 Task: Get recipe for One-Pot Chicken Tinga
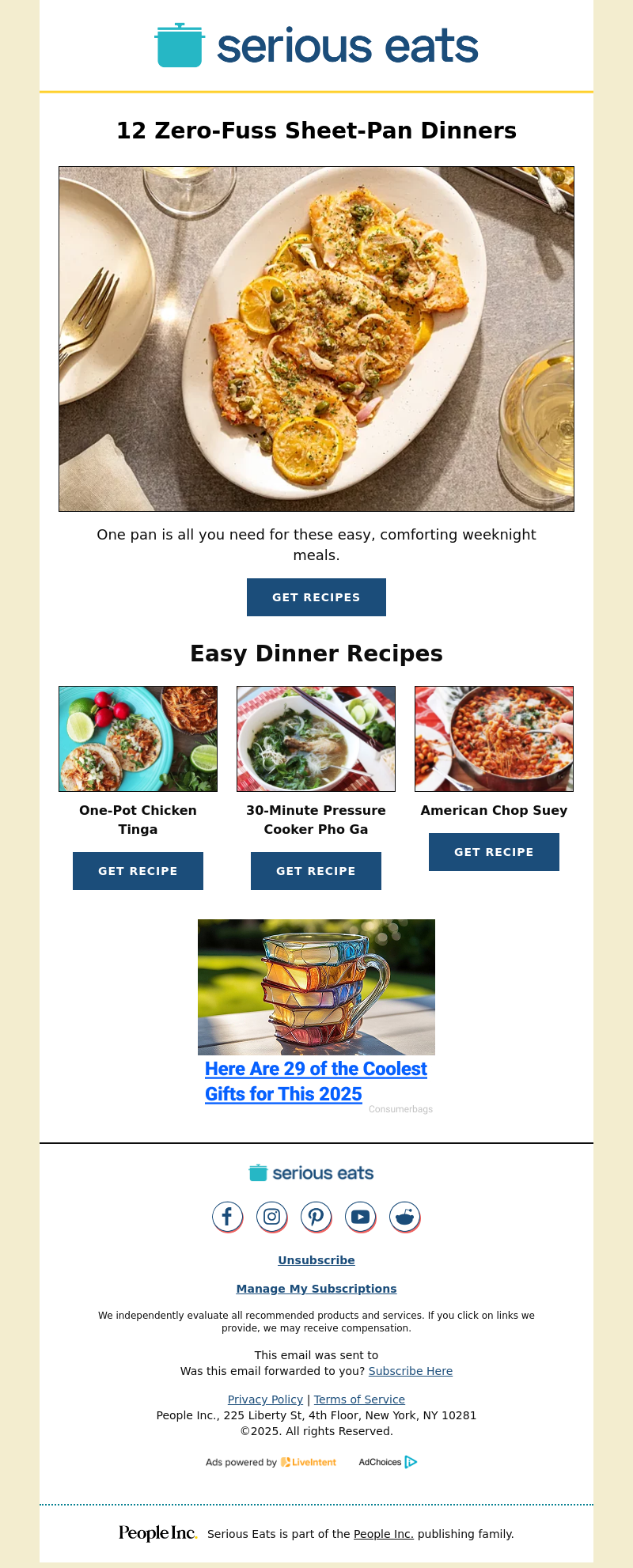[138, 871]
